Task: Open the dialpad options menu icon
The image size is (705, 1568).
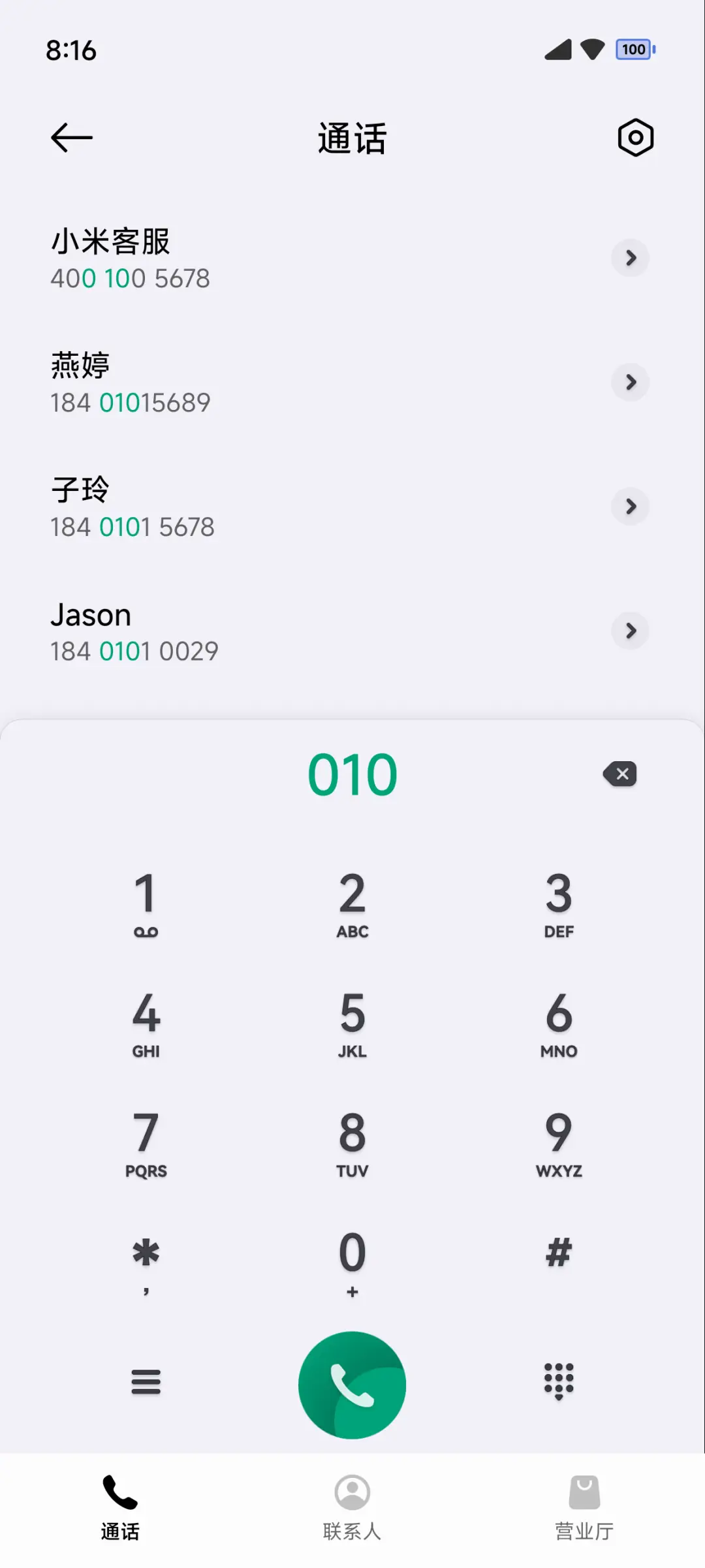Action: tap(146, 1382)
